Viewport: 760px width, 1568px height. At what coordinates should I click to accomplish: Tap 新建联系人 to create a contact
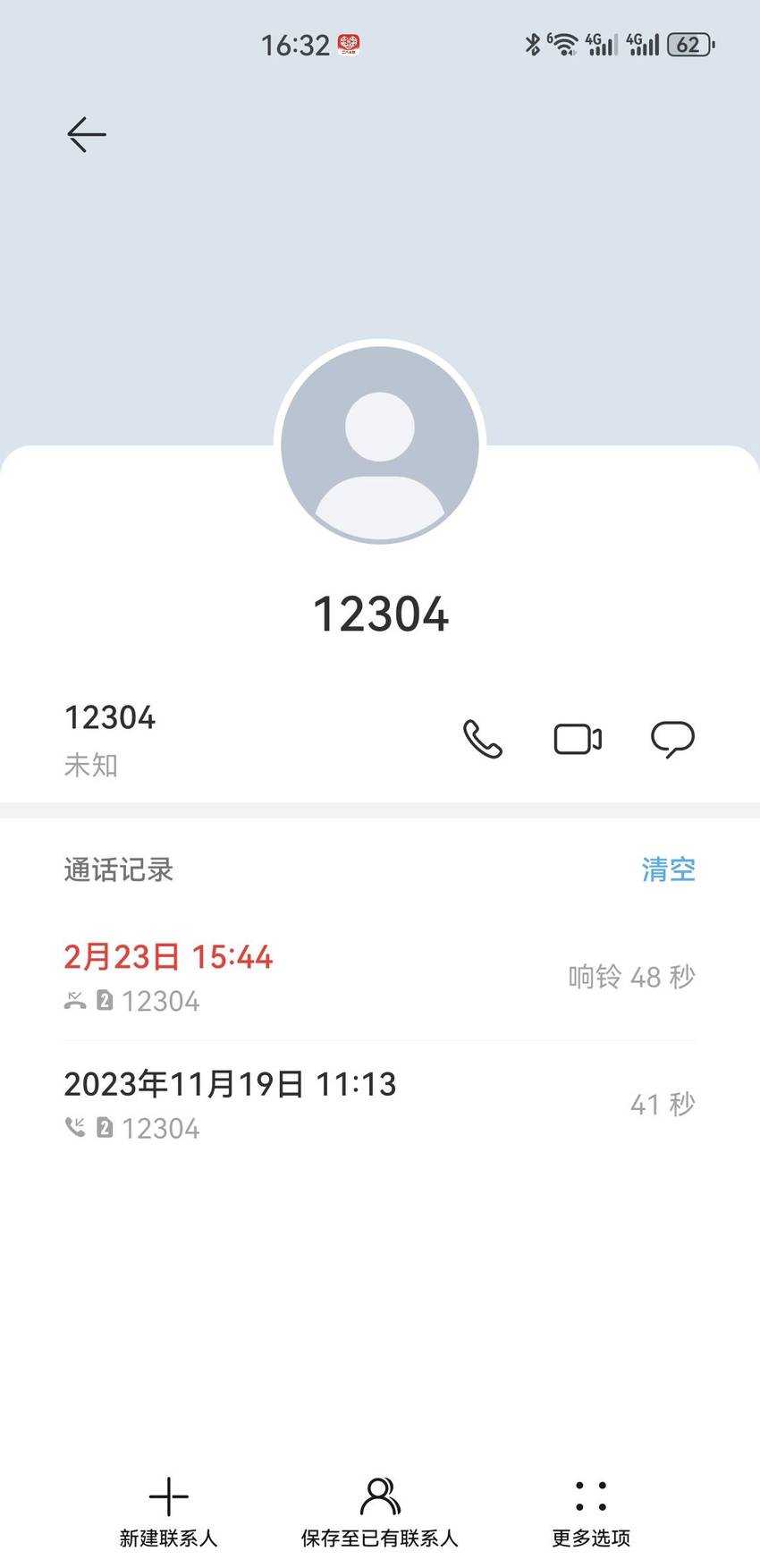pos(168,1512)
